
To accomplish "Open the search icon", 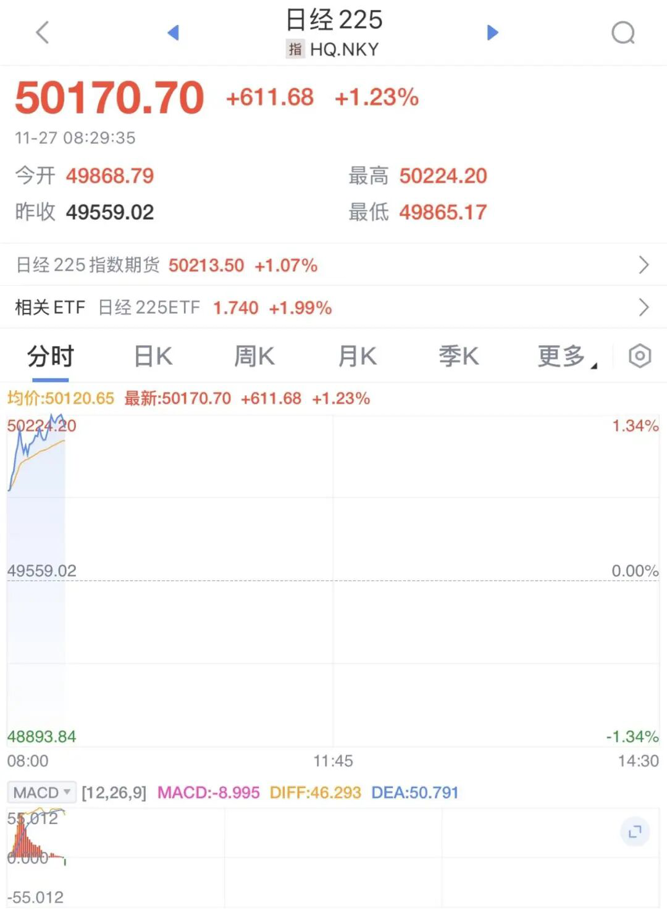I will (623, 33).
